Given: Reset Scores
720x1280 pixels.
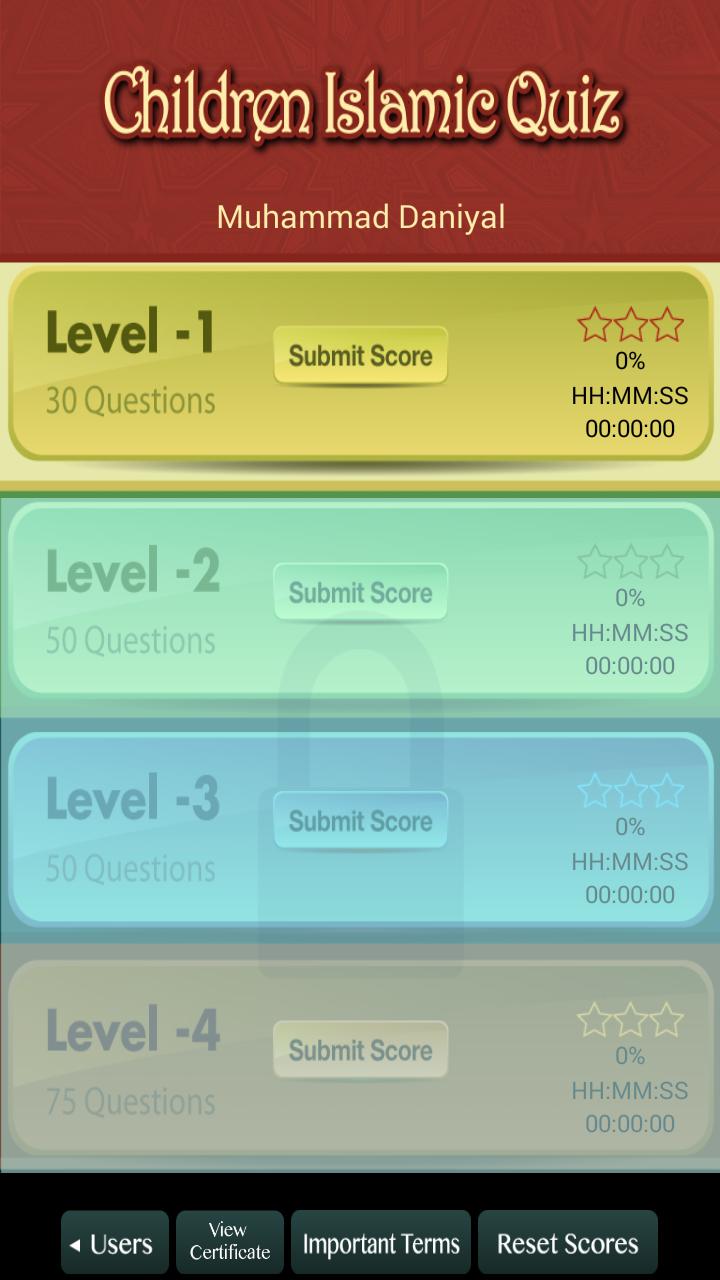Looking at the screenshot, I should pos(568,1243).
